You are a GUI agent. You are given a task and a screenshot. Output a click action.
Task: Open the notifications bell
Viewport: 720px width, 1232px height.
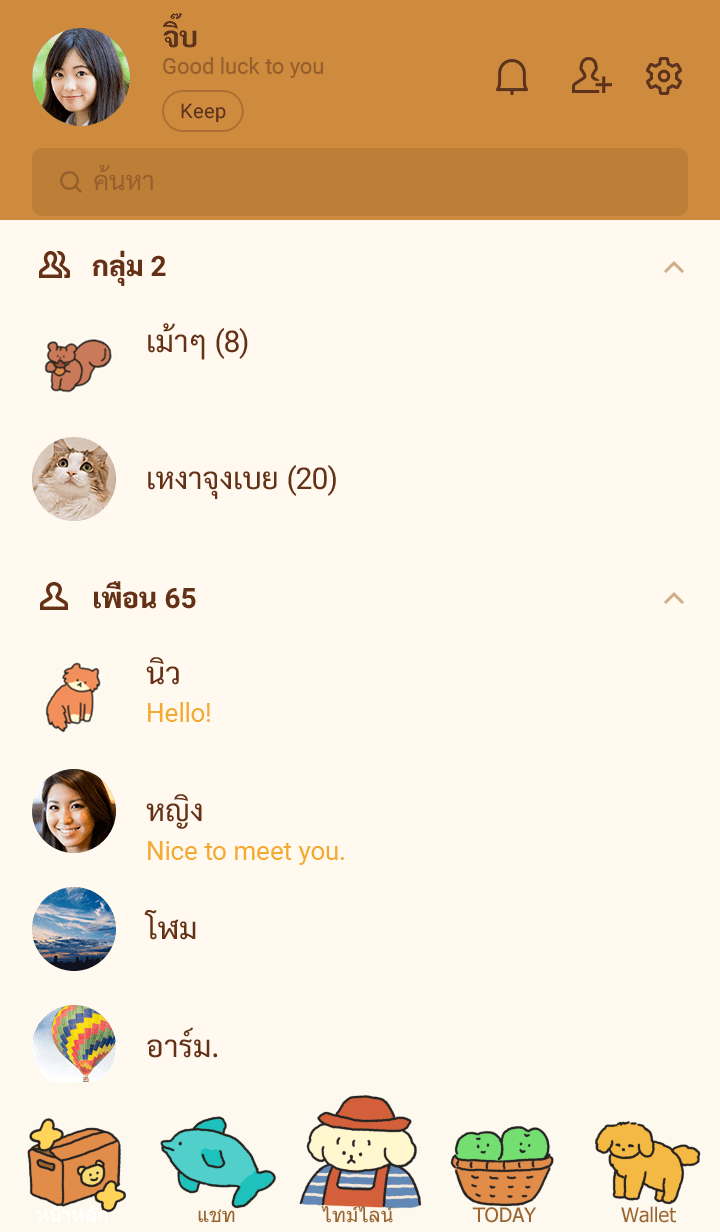click(512, 77)
